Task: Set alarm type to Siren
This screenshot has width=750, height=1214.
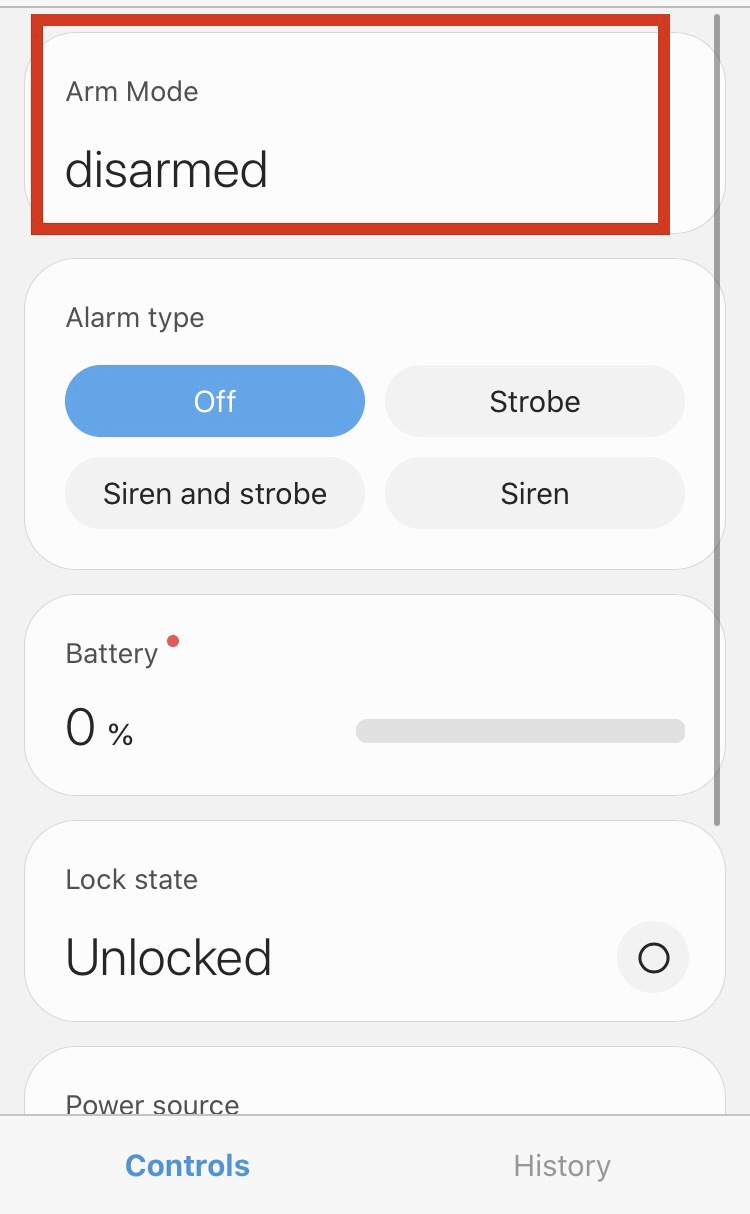Action: (x=535, y=493)
